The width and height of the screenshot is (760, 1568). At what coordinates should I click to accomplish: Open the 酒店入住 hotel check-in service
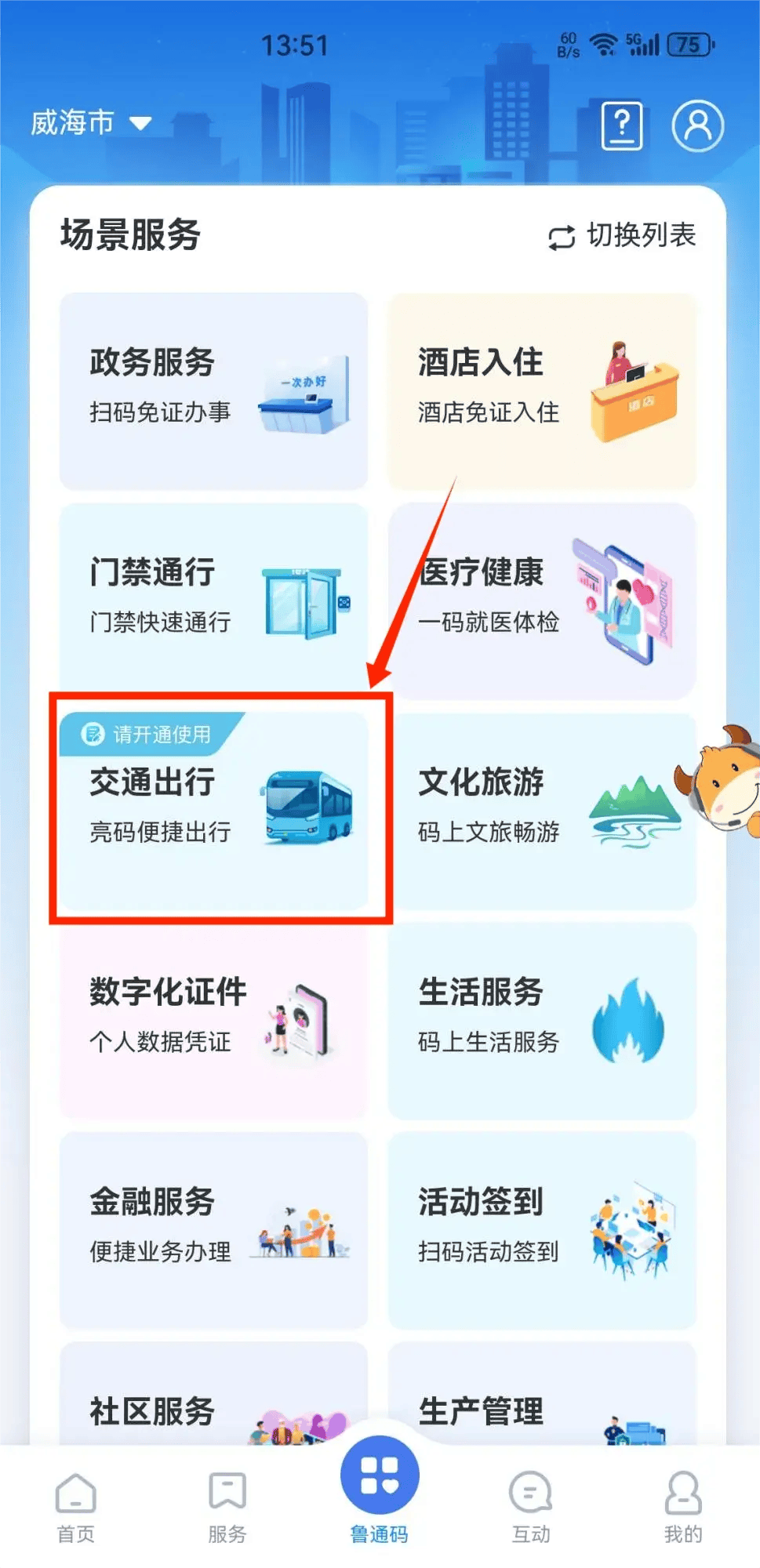coord(541,390)
